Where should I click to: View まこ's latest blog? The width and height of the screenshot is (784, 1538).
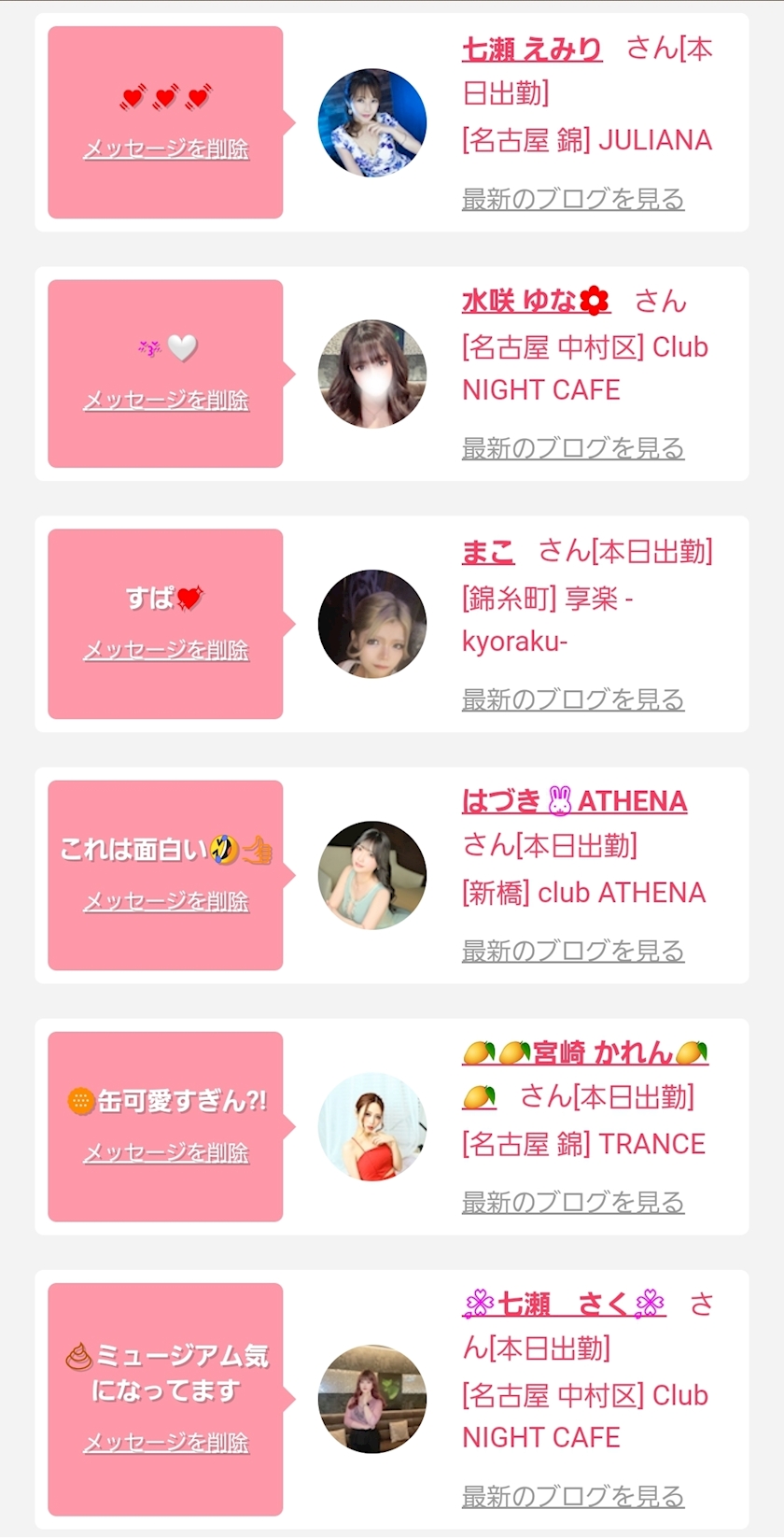click(x=572, y=699)
